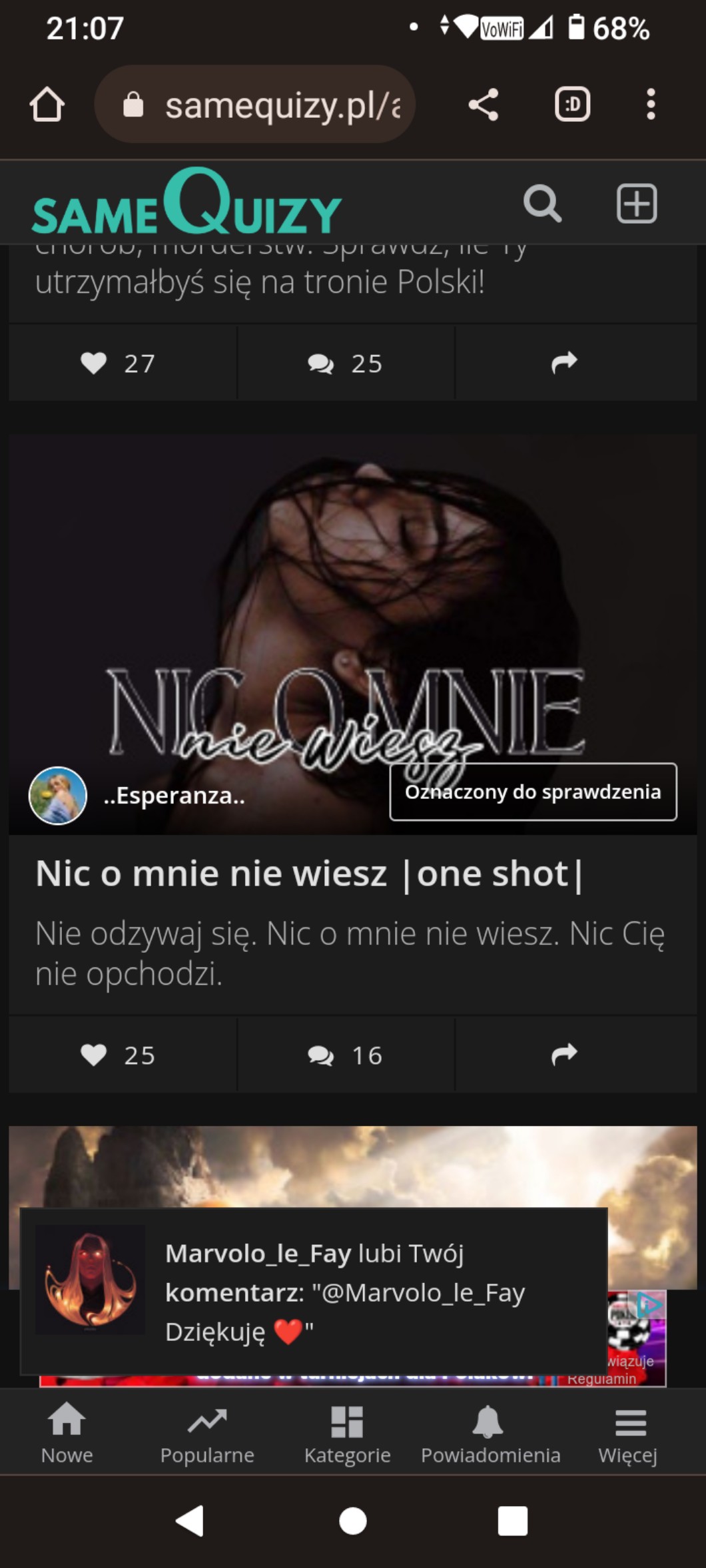This screenshot has height=1568, width=706.
Task: Open the browser home page
Action: point(47,105)
